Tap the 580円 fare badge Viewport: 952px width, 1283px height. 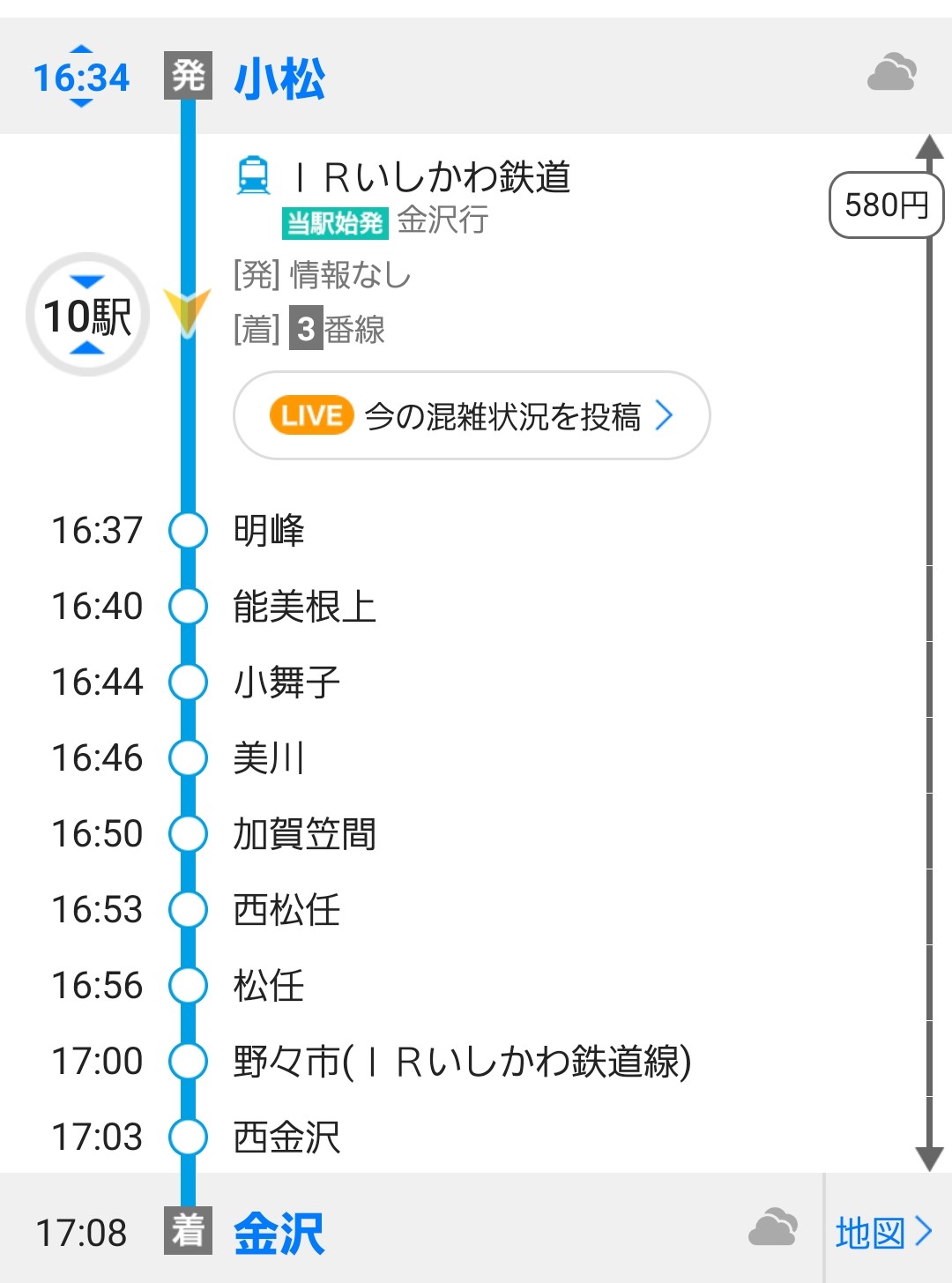(886, 205)
